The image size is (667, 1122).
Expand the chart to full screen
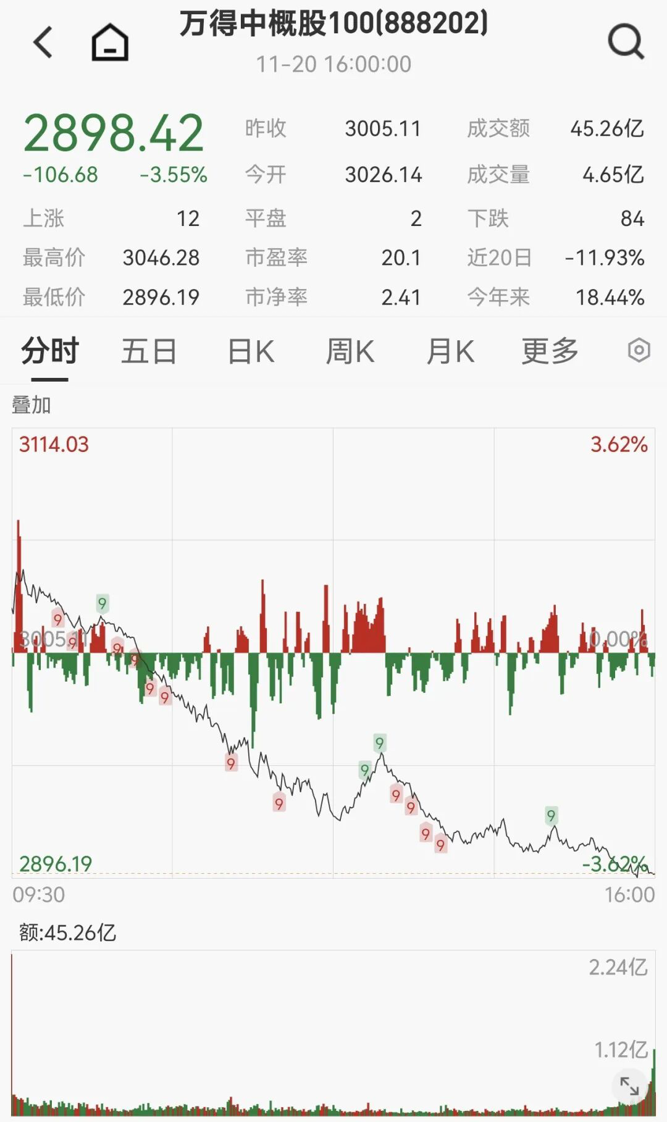(x=630, y=1086)
